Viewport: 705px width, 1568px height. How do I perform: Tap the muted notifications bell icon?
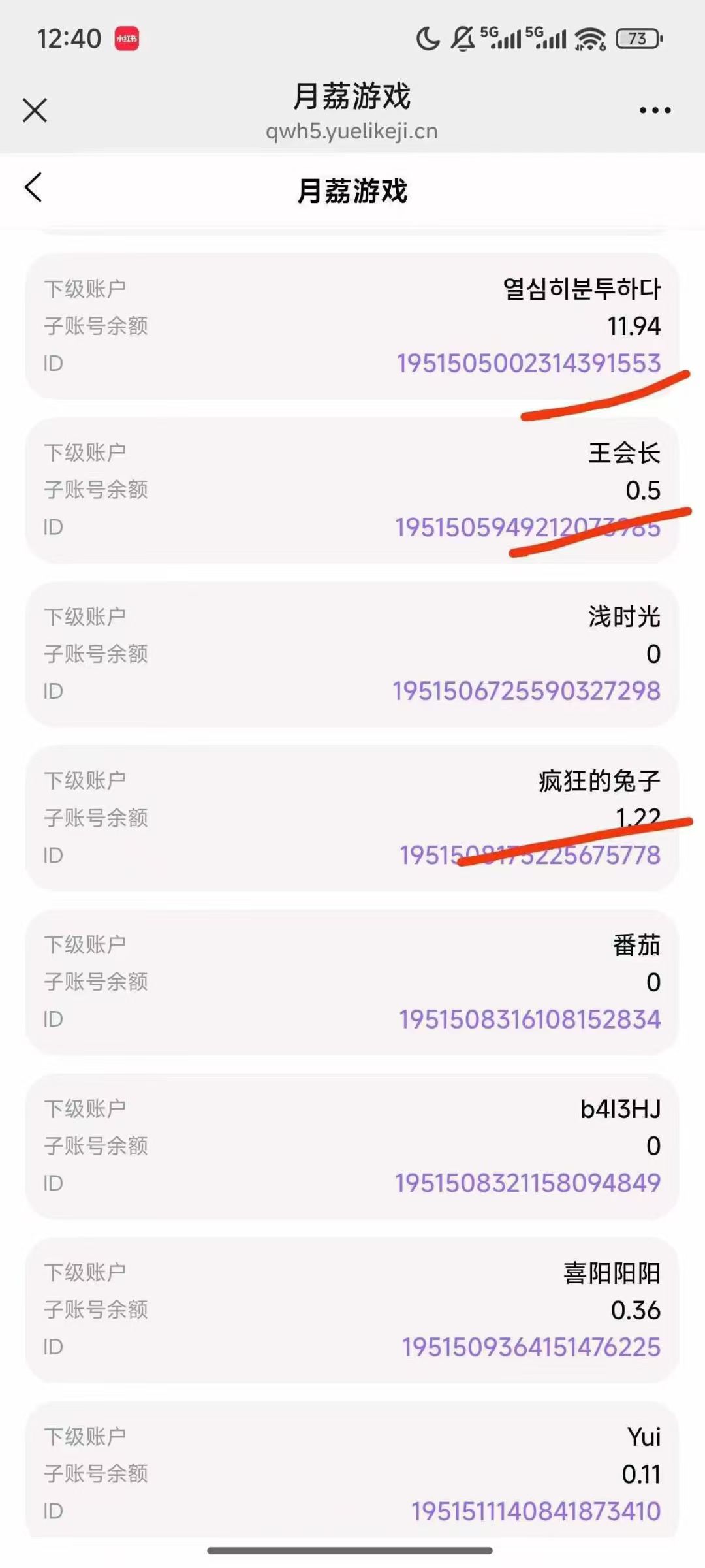[461, 39]
